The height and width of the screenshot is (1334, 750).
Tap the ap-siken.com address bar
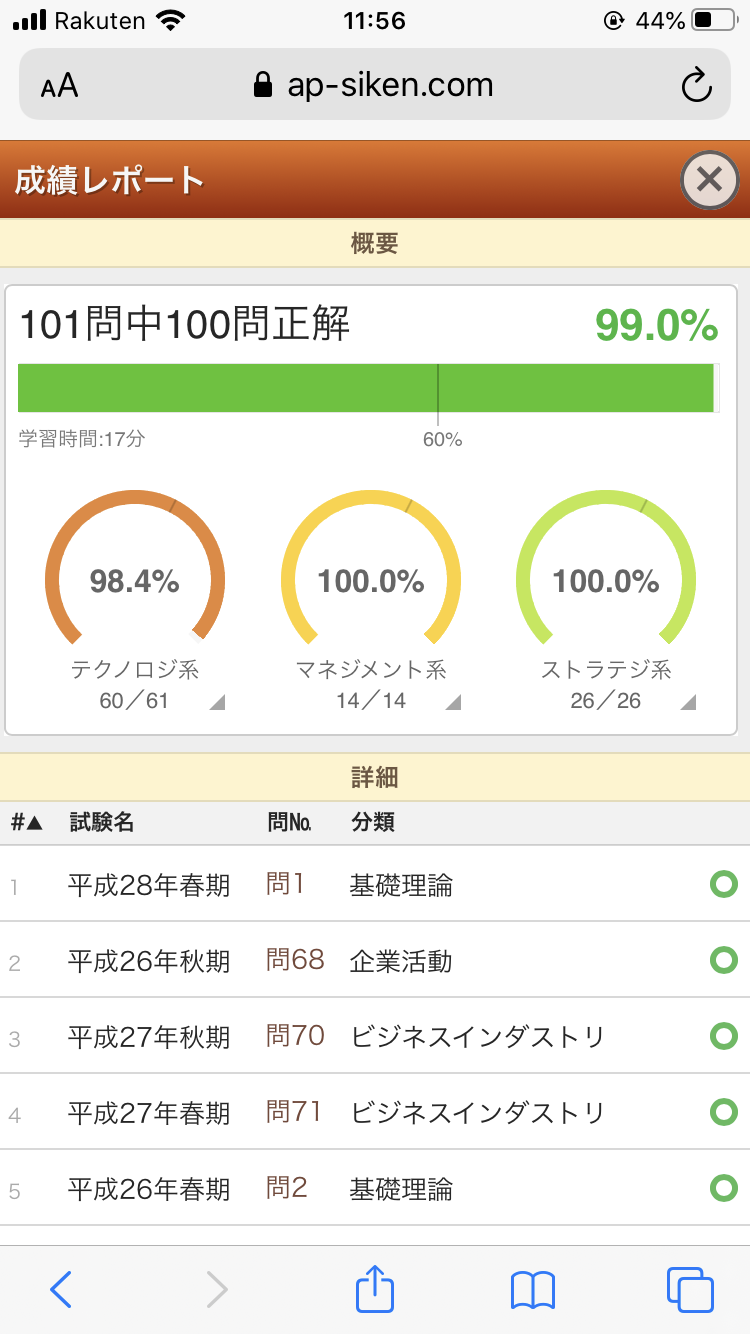[x=375, y=85]
